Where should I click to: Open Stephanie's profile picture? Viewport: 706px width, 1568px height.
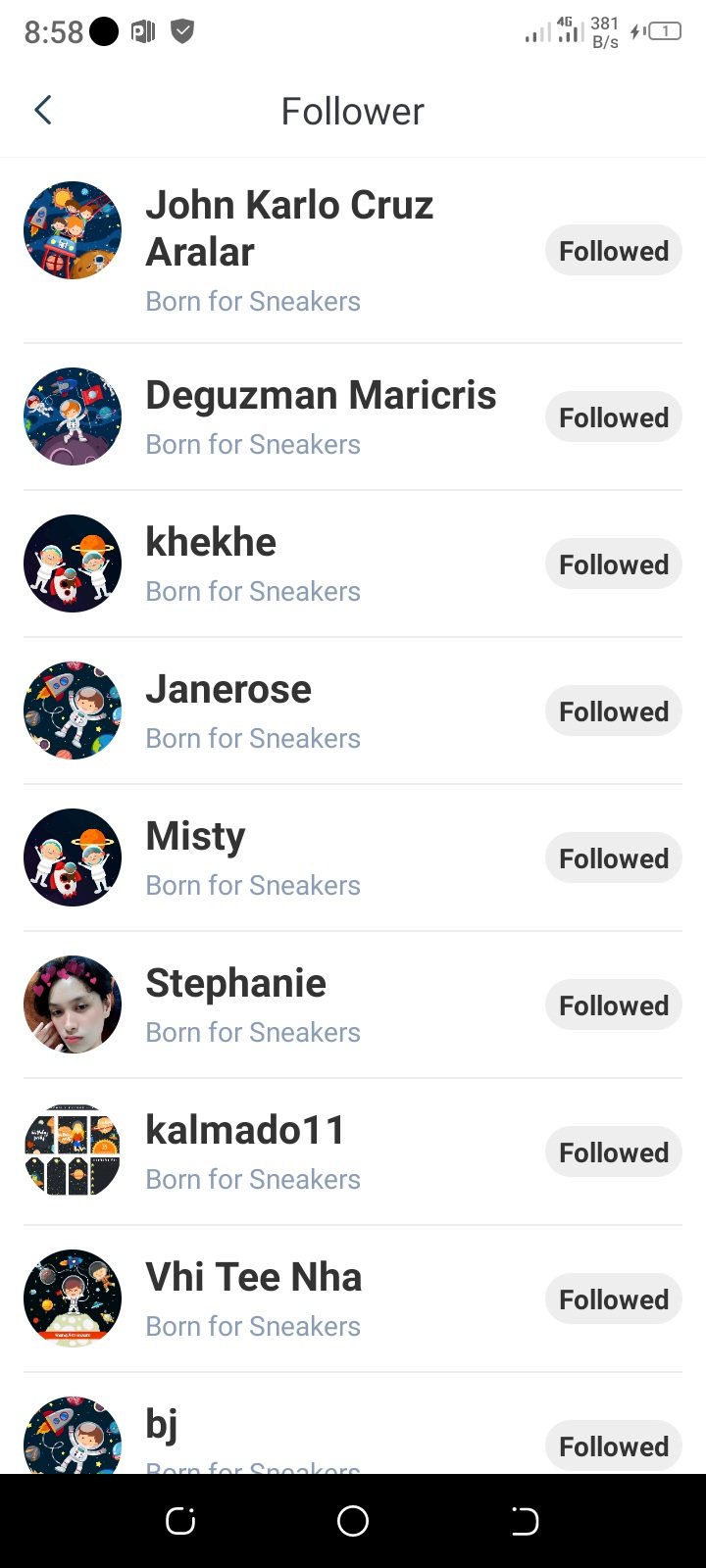click(73, 1004)
